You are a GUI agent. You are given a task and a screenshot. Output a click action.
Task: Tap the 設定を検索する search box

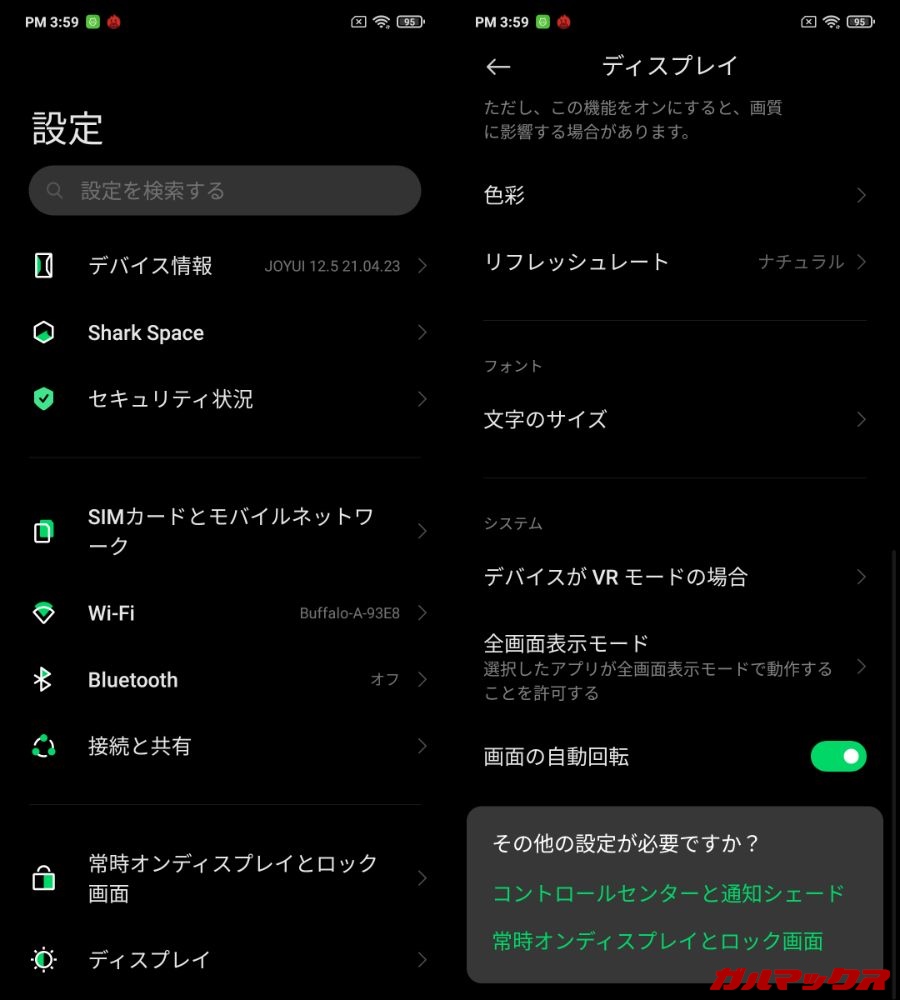(x=225, y=190)
